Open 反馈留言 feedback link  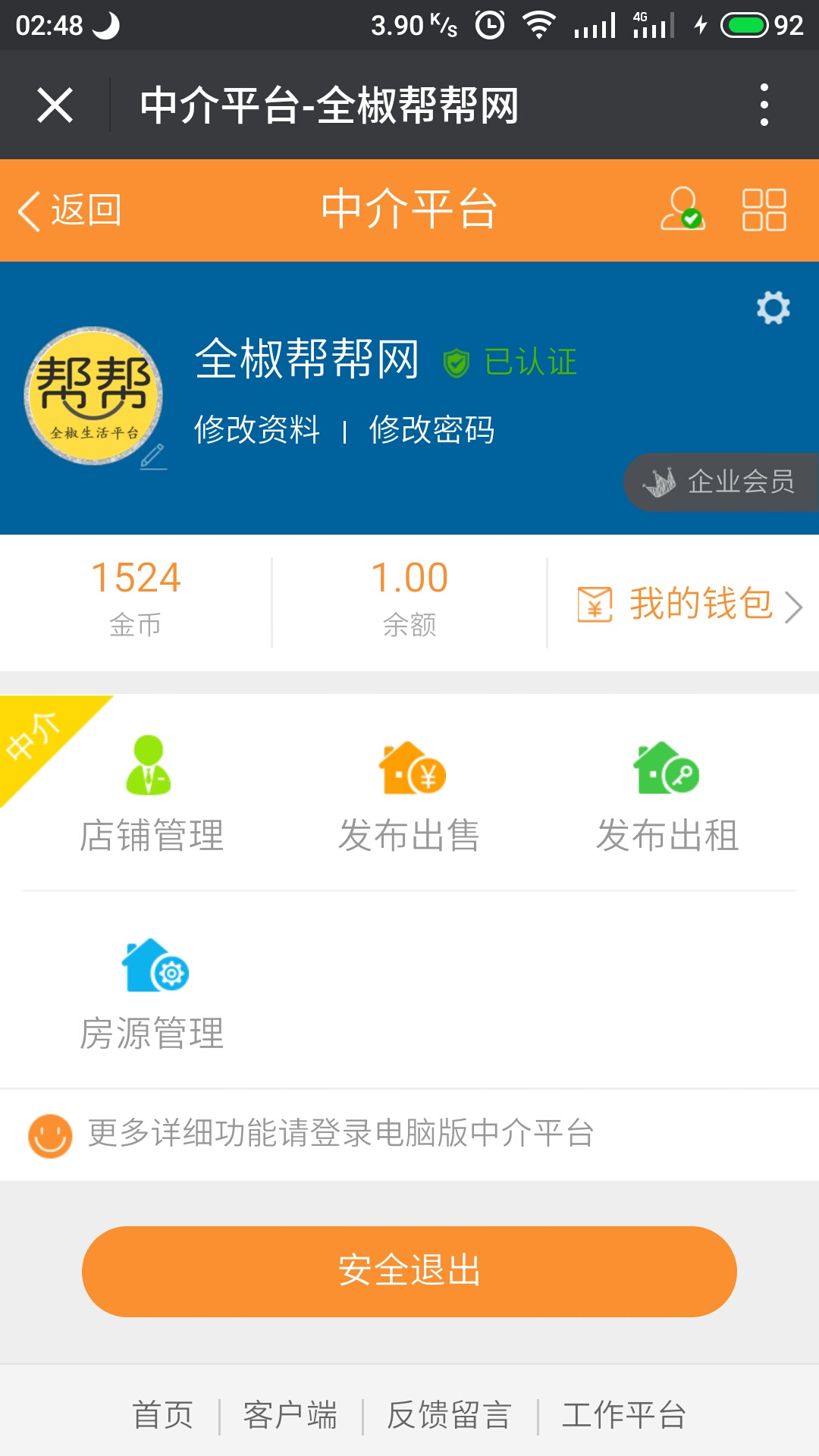(x=450, y=1416)
